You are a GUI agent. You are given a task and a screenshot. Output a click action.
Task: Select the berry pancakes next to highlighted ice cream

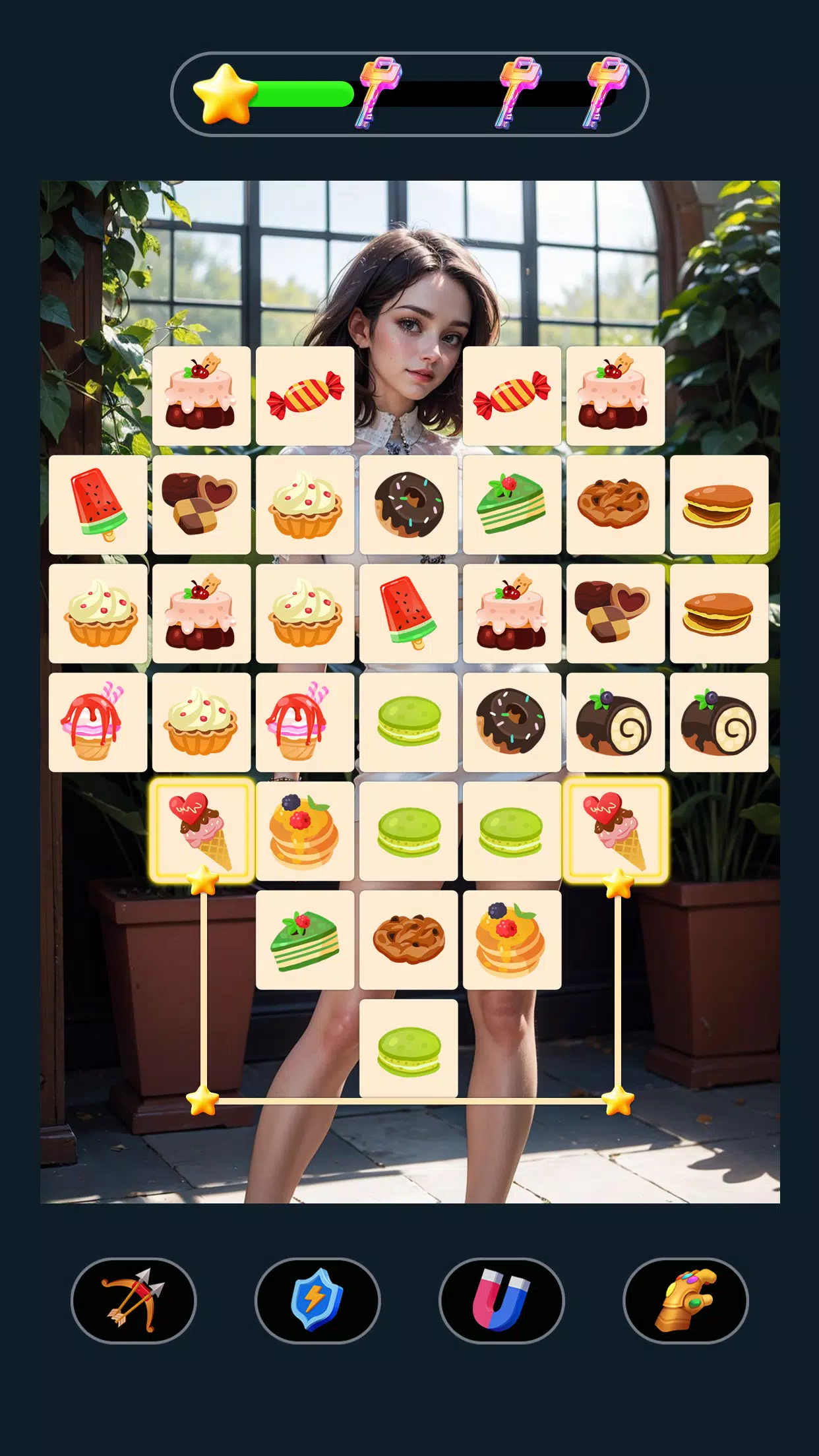[x=305, y=831]
